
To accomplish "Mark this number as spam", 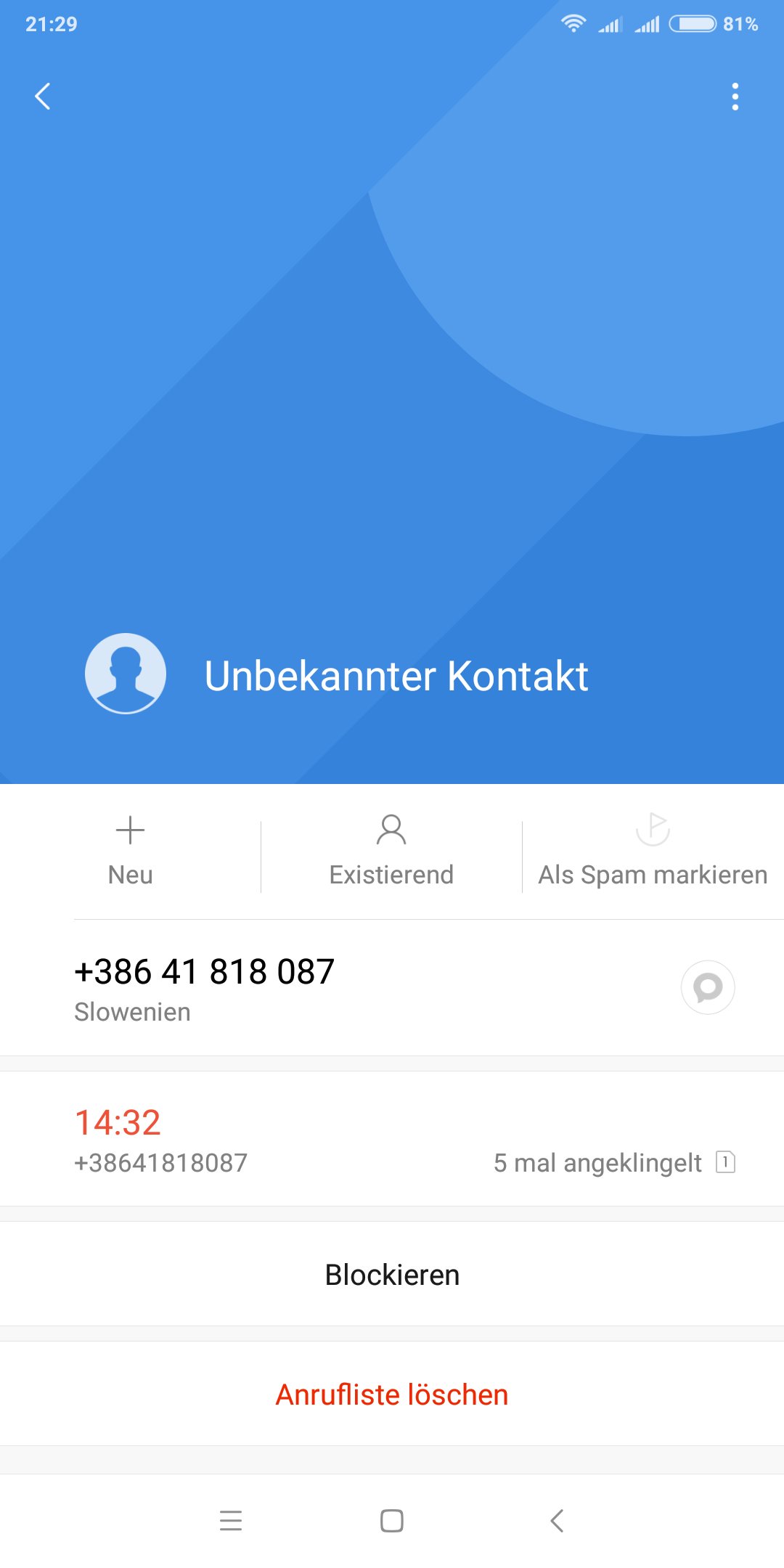I will coord(652,850).
